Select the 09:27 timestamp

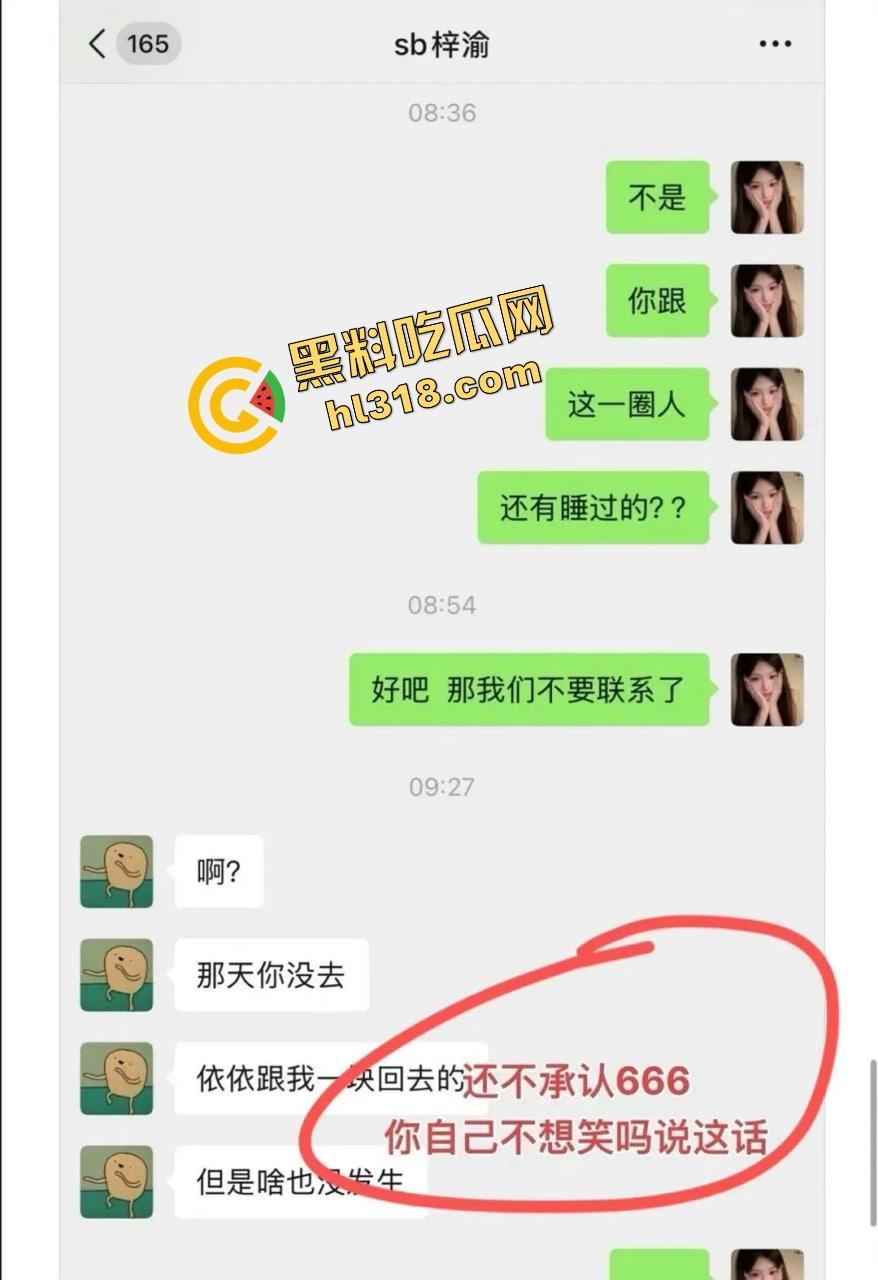pyautogui.click(x=438, y=787)
